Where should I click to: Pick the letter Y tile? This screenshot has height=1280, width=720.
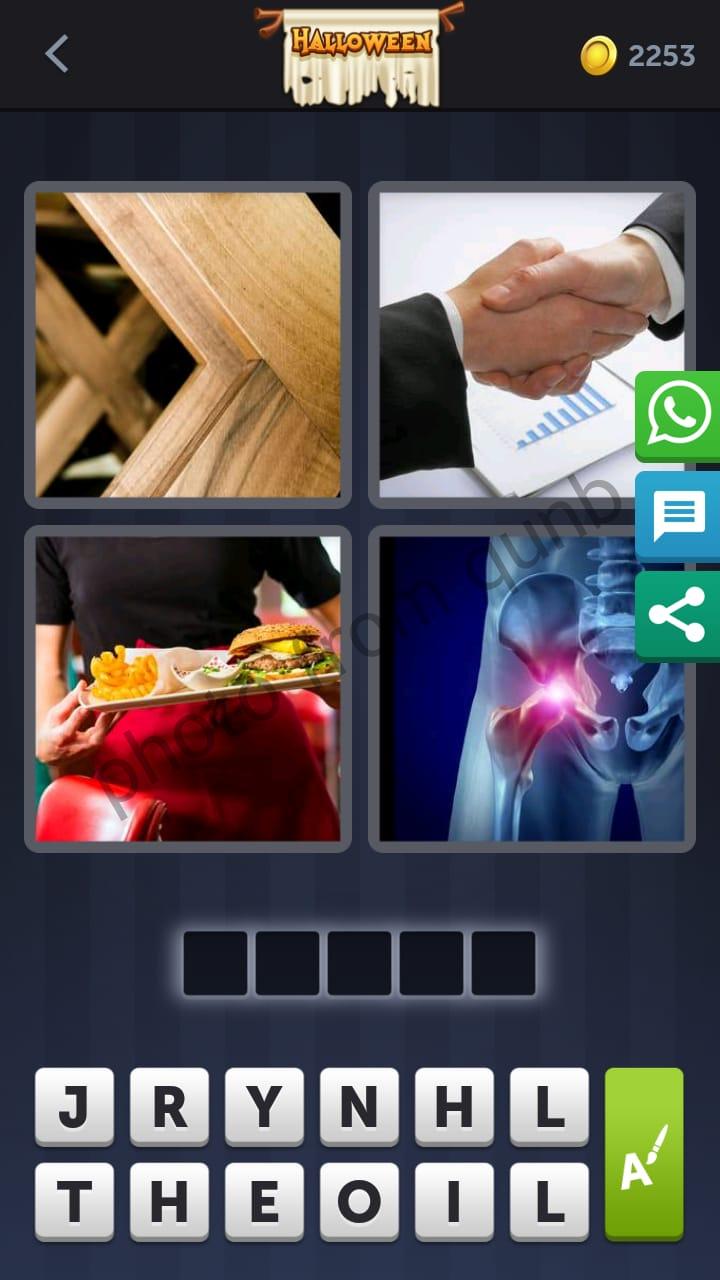(x=264, y=1106)
